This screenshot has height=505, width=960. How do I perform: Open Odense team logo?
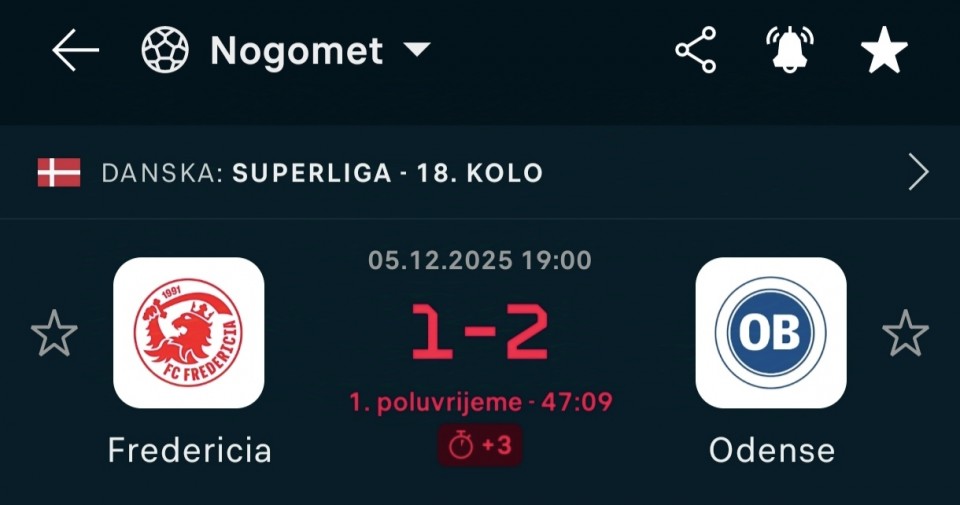[x=771, y=333]
